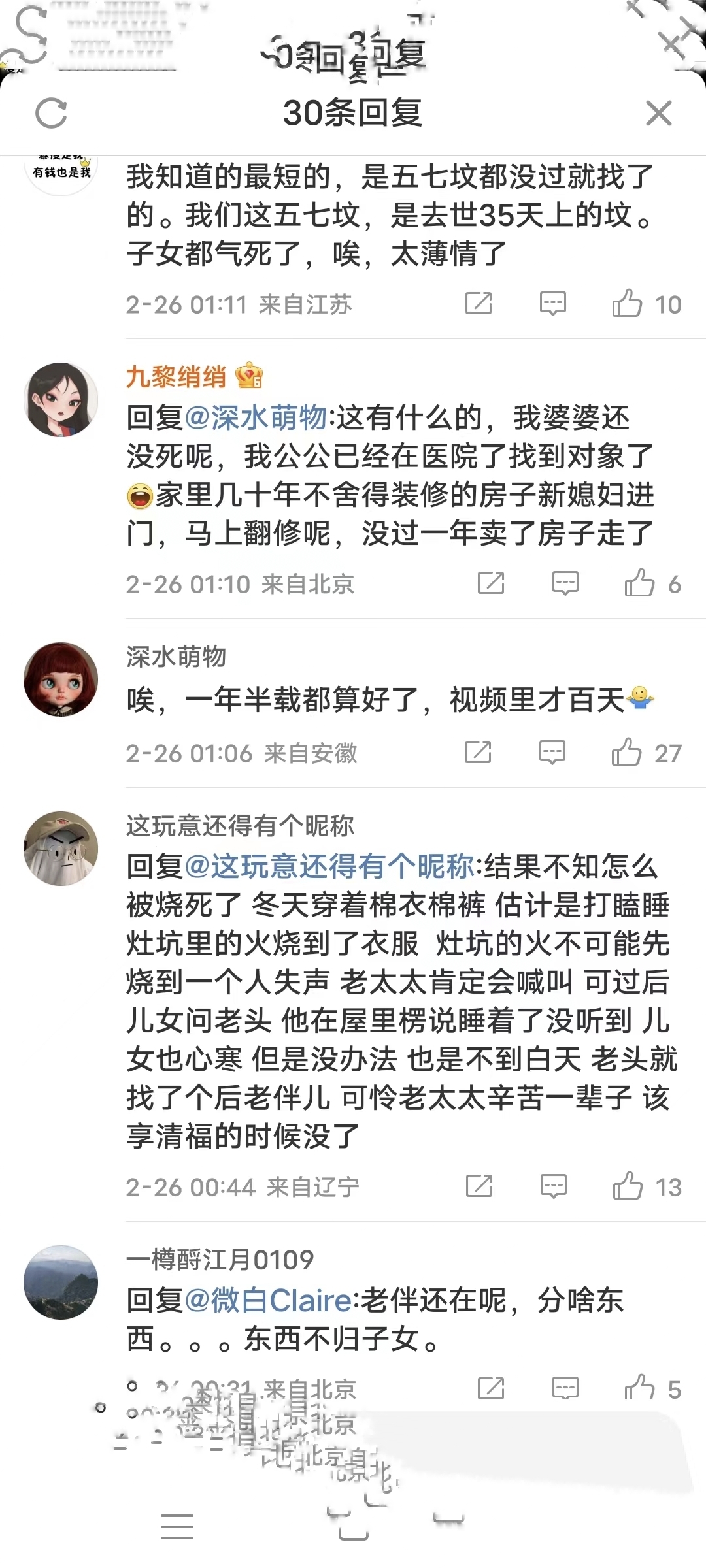The image size is (706, 1568).
Task: Like 九黎绡绡's reply
Action: [x=639, y=583]
